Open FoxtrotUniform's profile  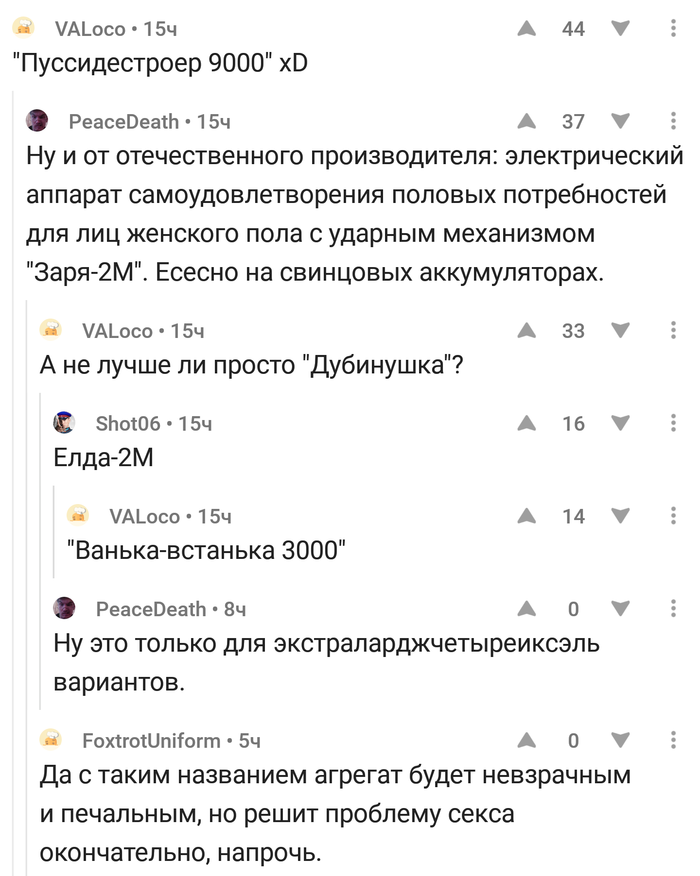click(150, 740)
